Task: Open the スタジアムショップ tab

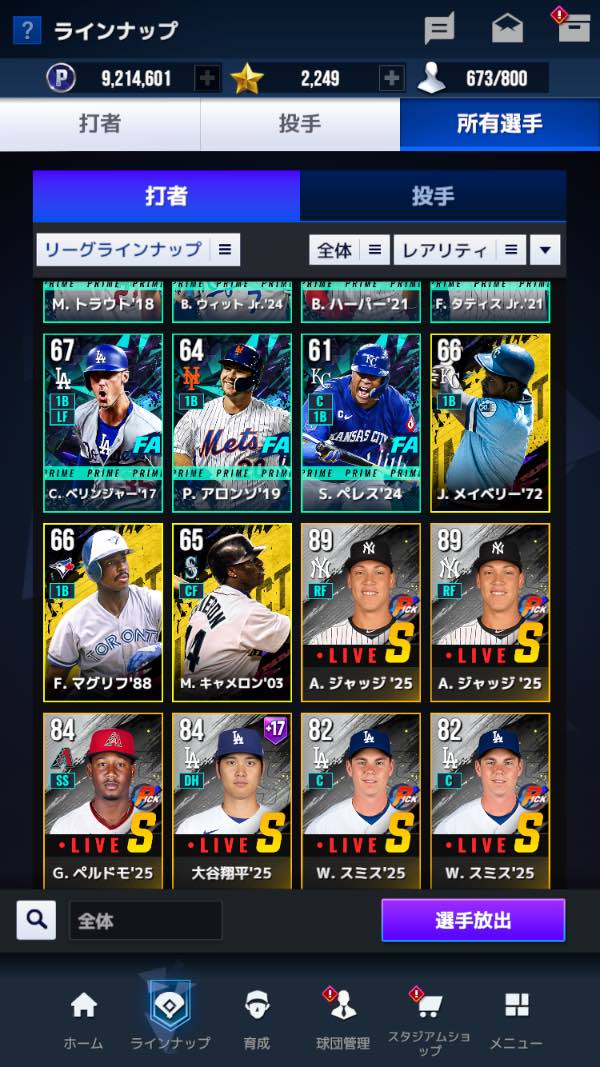Action: (x=429, y=1018)
